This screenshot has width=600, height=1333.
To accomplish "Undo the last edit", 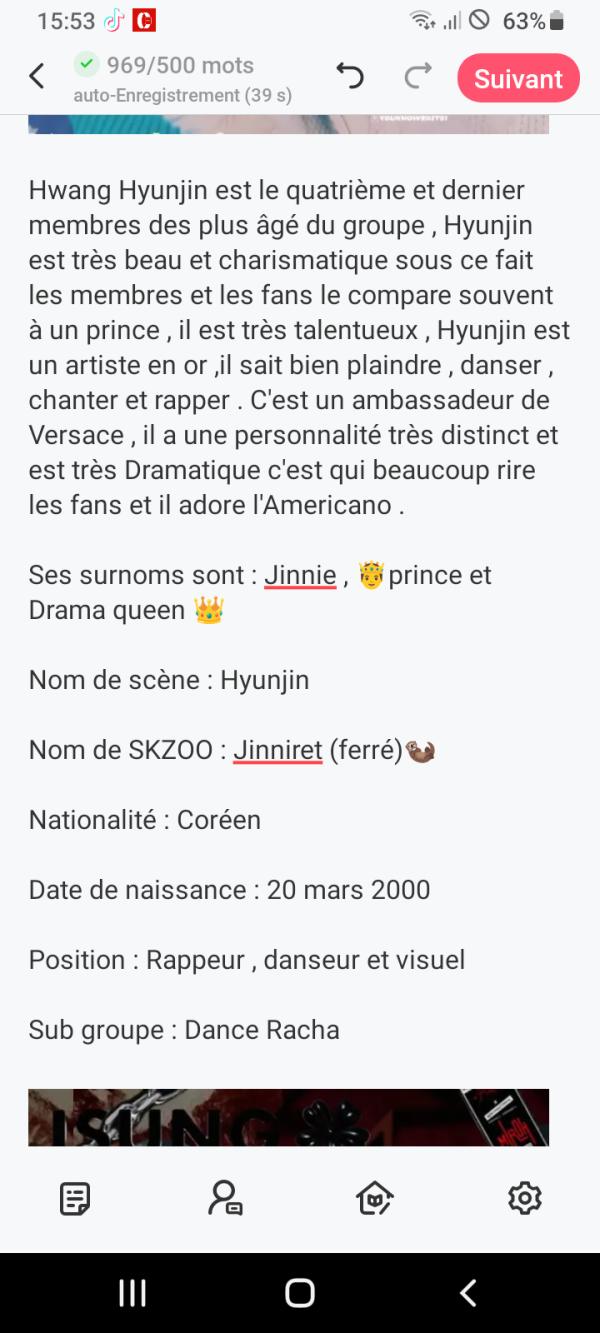I will pos(350,77).
